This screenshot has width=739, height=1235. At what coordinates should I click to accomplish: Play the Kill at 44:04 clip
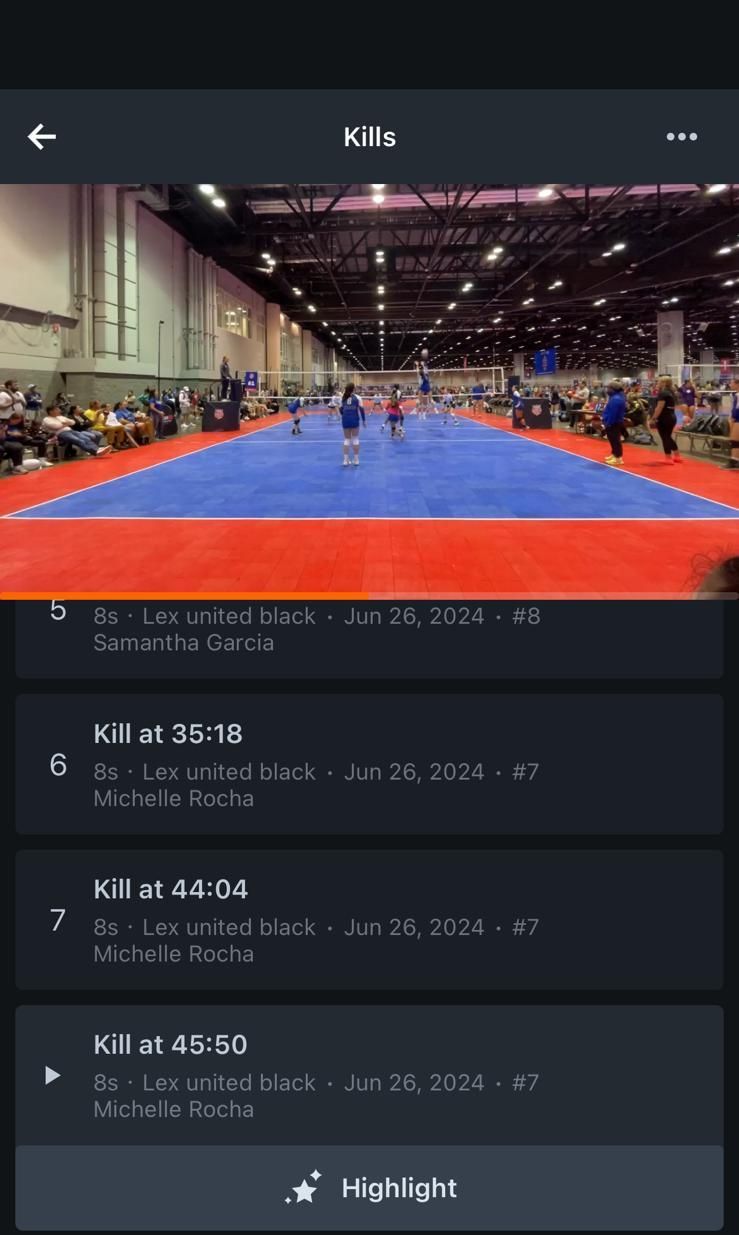(x=369, y=919)
